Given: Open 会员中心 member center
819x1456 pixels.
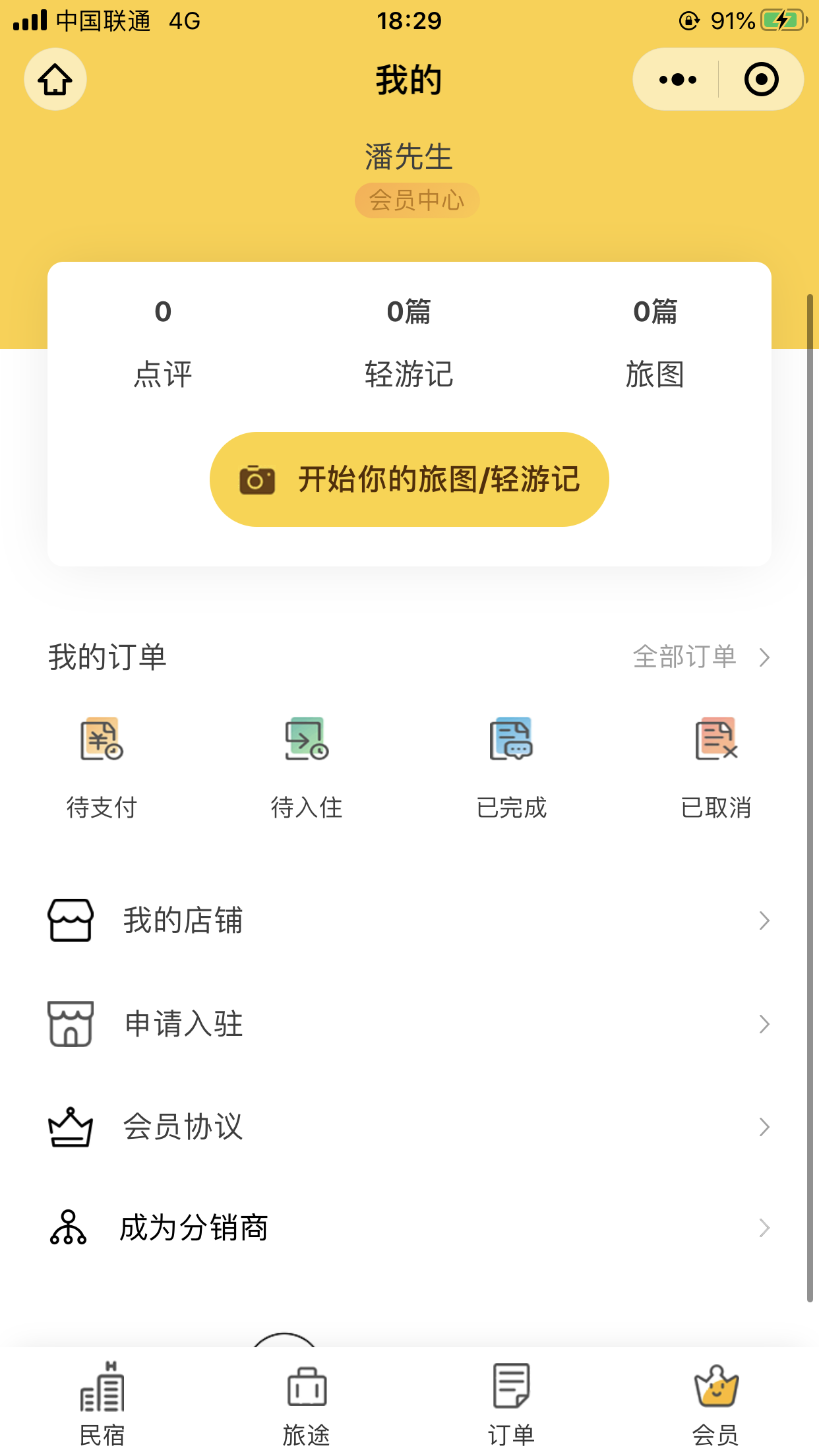Looking at the screenshot, I should coord(417,200).
